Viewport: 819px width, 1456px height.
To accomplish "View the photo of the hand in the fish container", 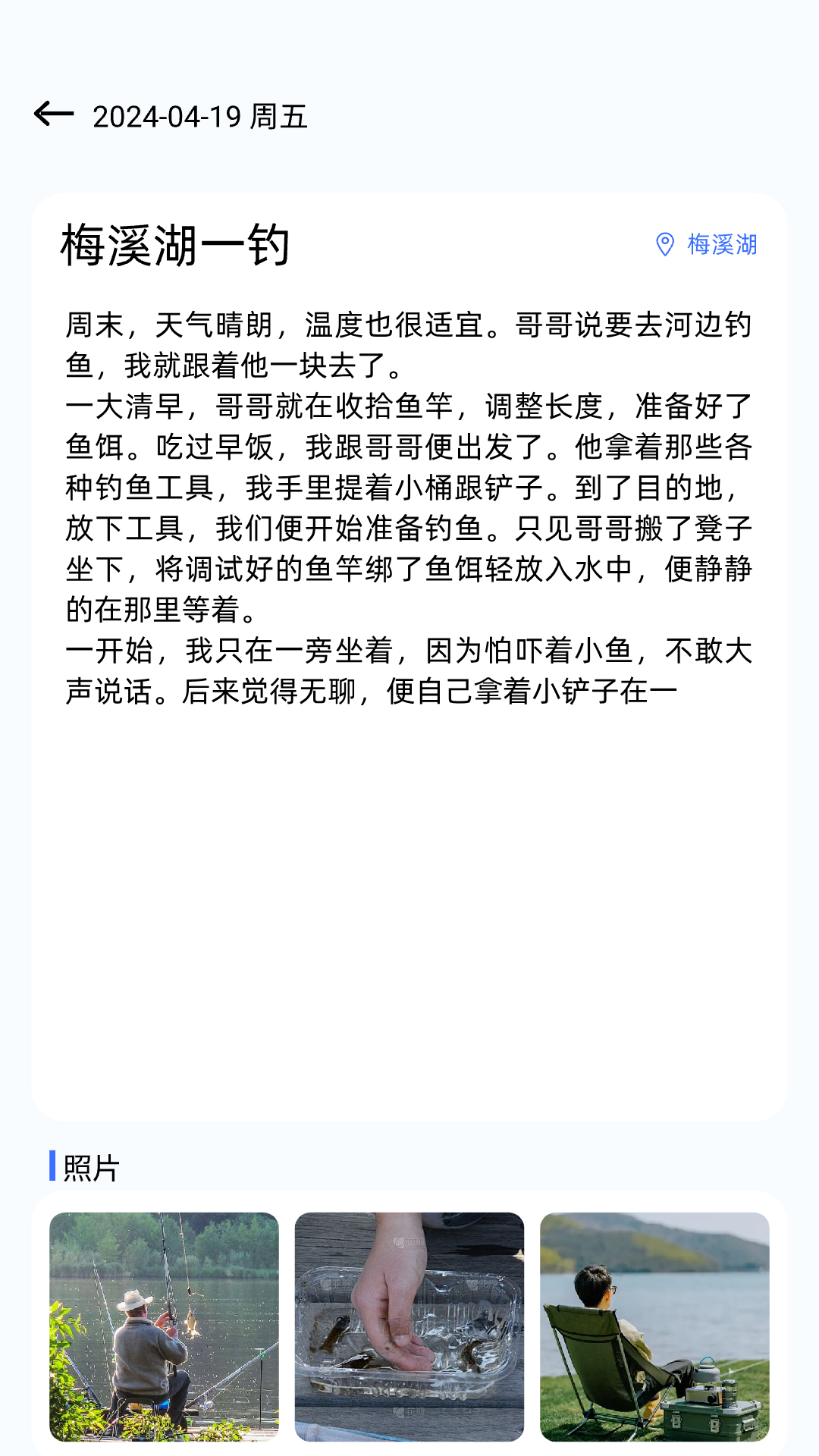I will (x=409, y=1326).
